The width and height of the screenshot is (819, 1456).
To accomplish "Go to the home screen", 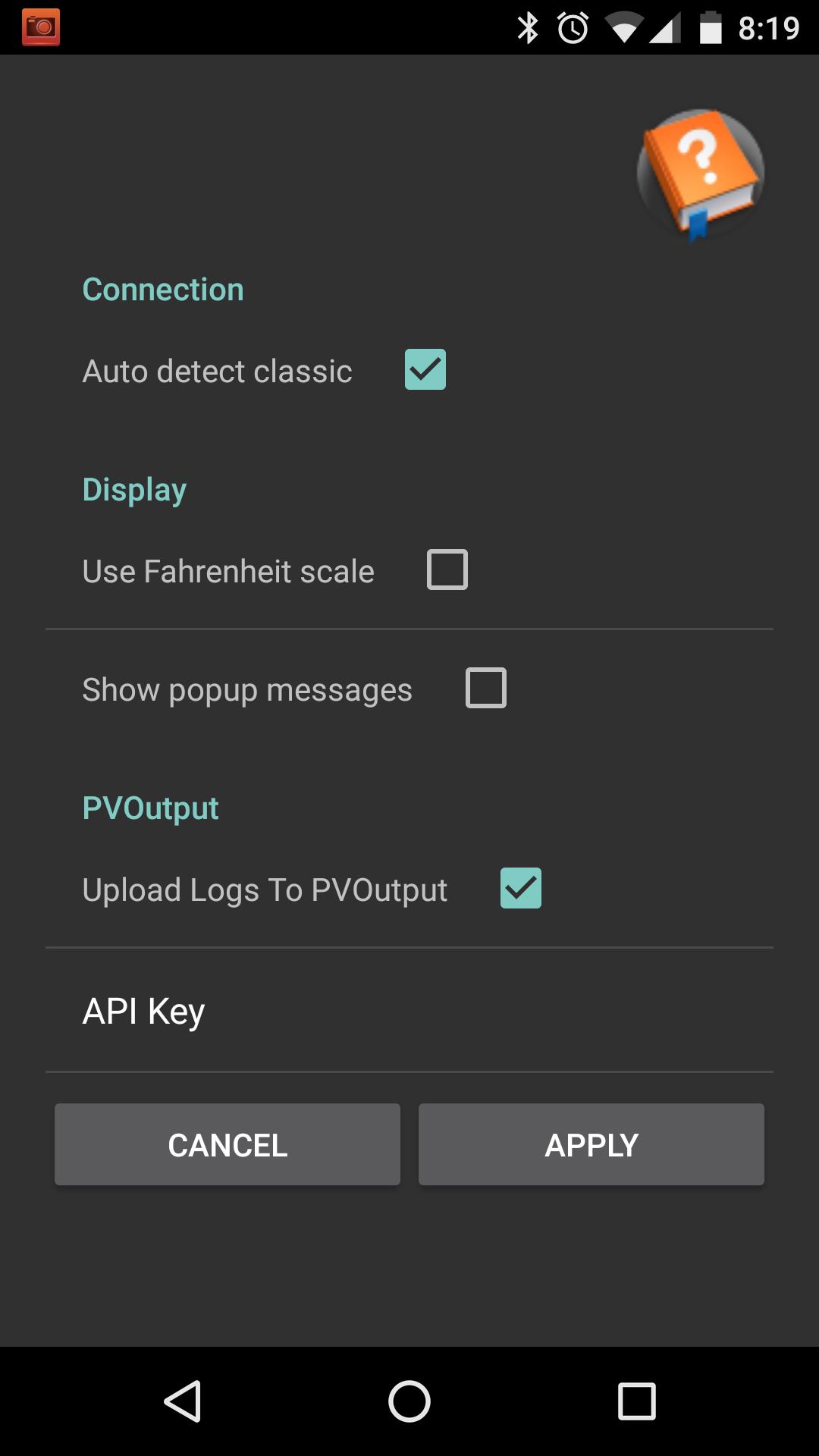I will coord(409,1401).
